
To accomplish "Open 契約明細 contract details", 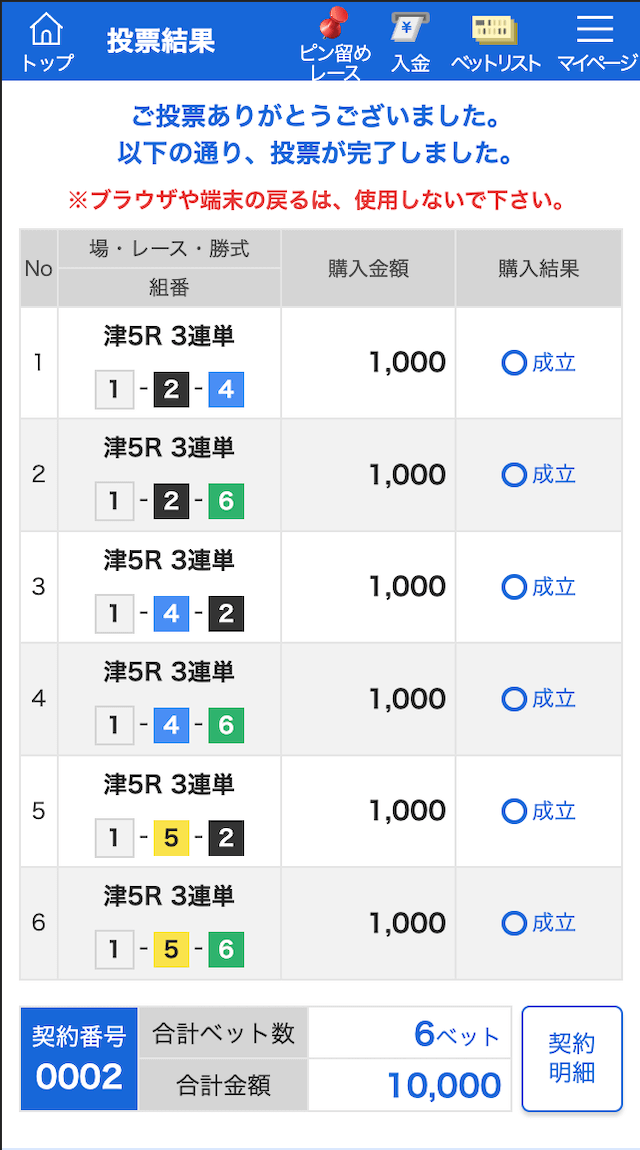I will pos(572,1058).
